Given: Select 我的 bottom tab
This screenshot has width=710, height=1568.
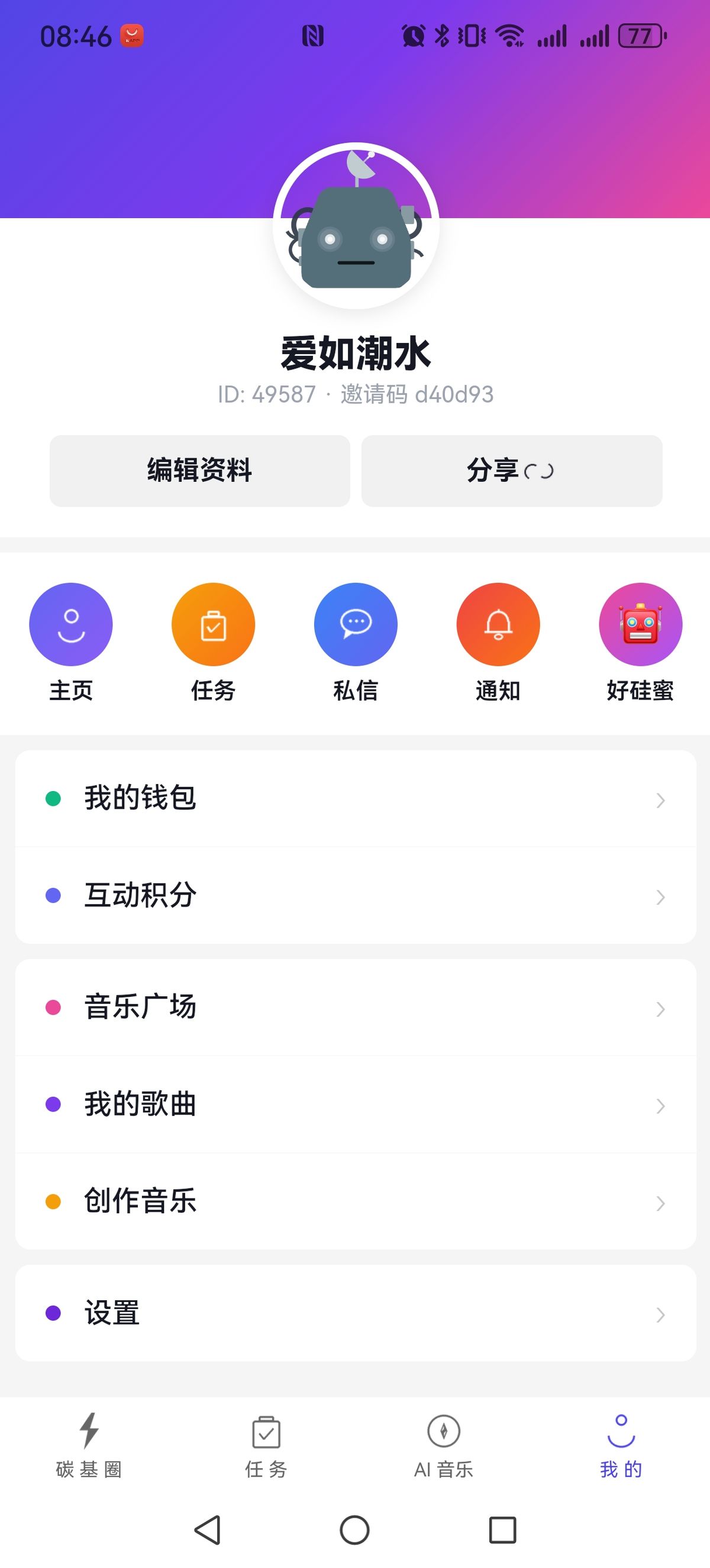Looking at the screenshot, I should [x=621, y=1446].
